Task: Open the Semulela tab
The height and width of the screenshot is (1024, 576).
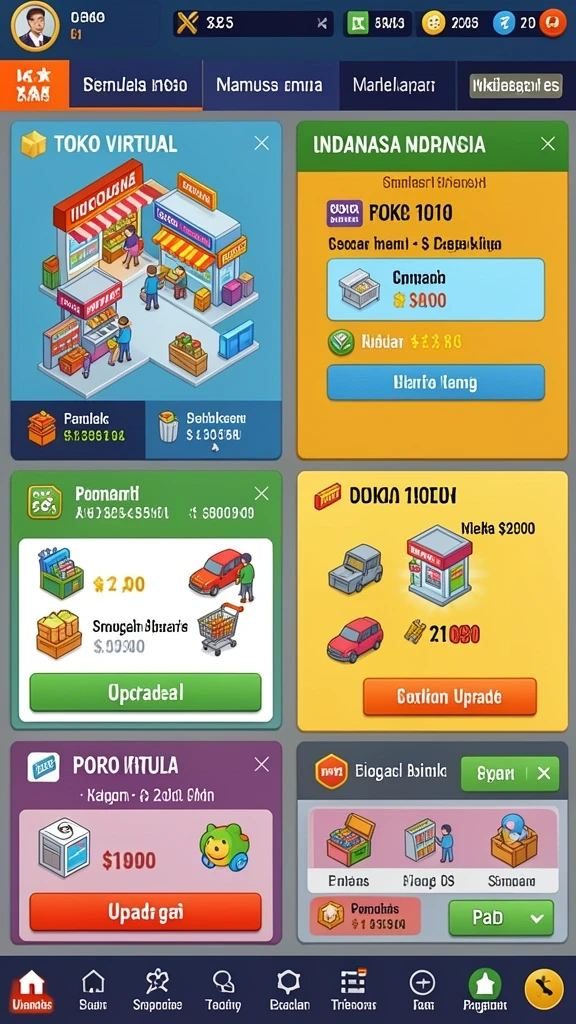Action: click(x=135, y=85)
